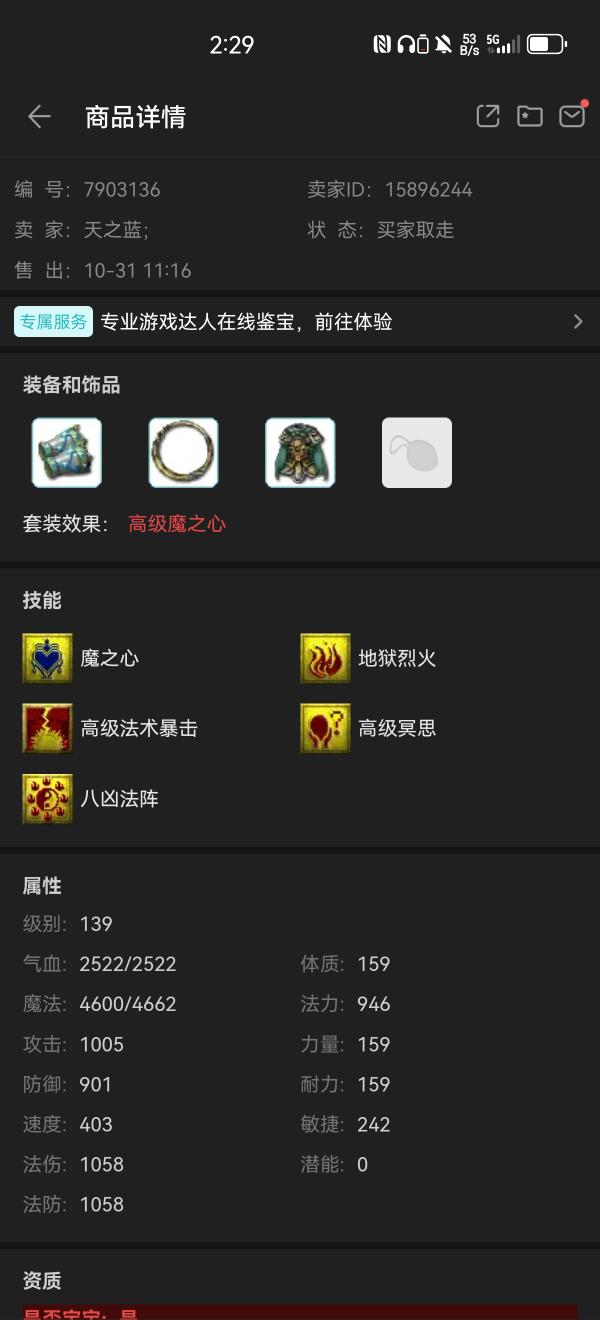Show details for skill 八凶法阵

48,798
